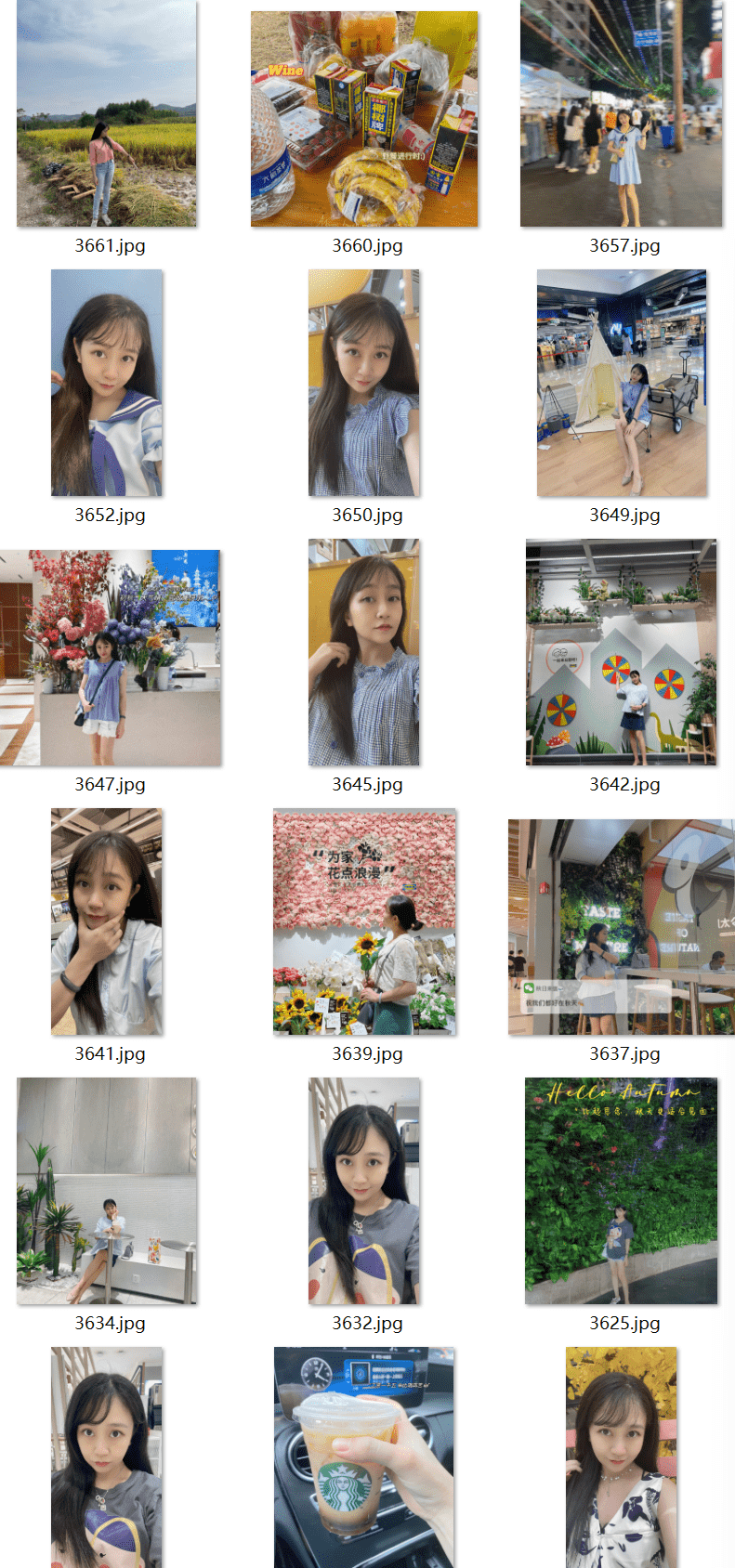Viewport: 735px width, 1568px height.
Task: Select the 3657.jpg thumbnail
Action: click(622, 113)
